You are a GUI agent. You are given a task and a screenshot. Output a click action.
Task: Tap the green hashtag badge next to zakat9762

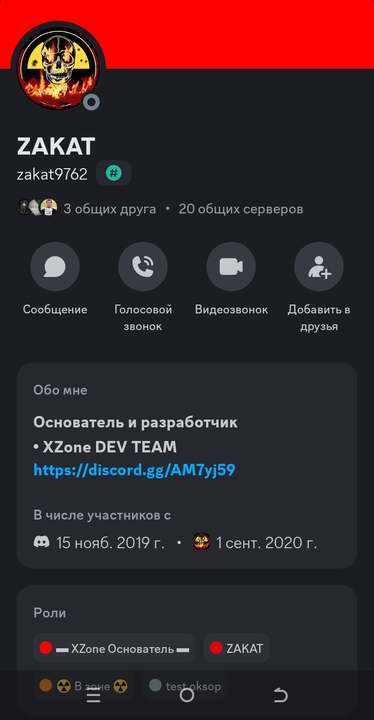pos(114,174)
